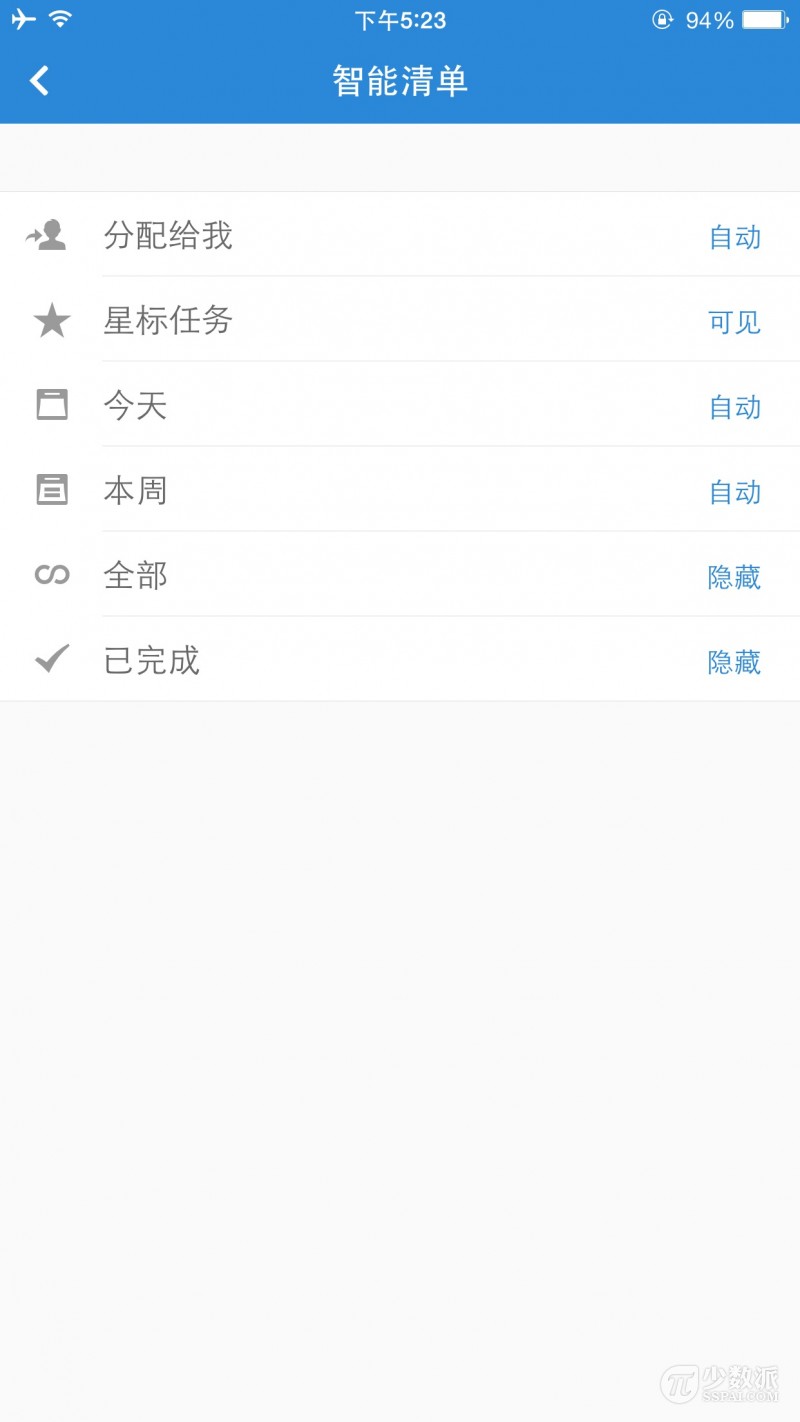Viewport: 800px width, 1422px height.
Task: Change visibility of 星标任务
Action: [x=734, y=322]
